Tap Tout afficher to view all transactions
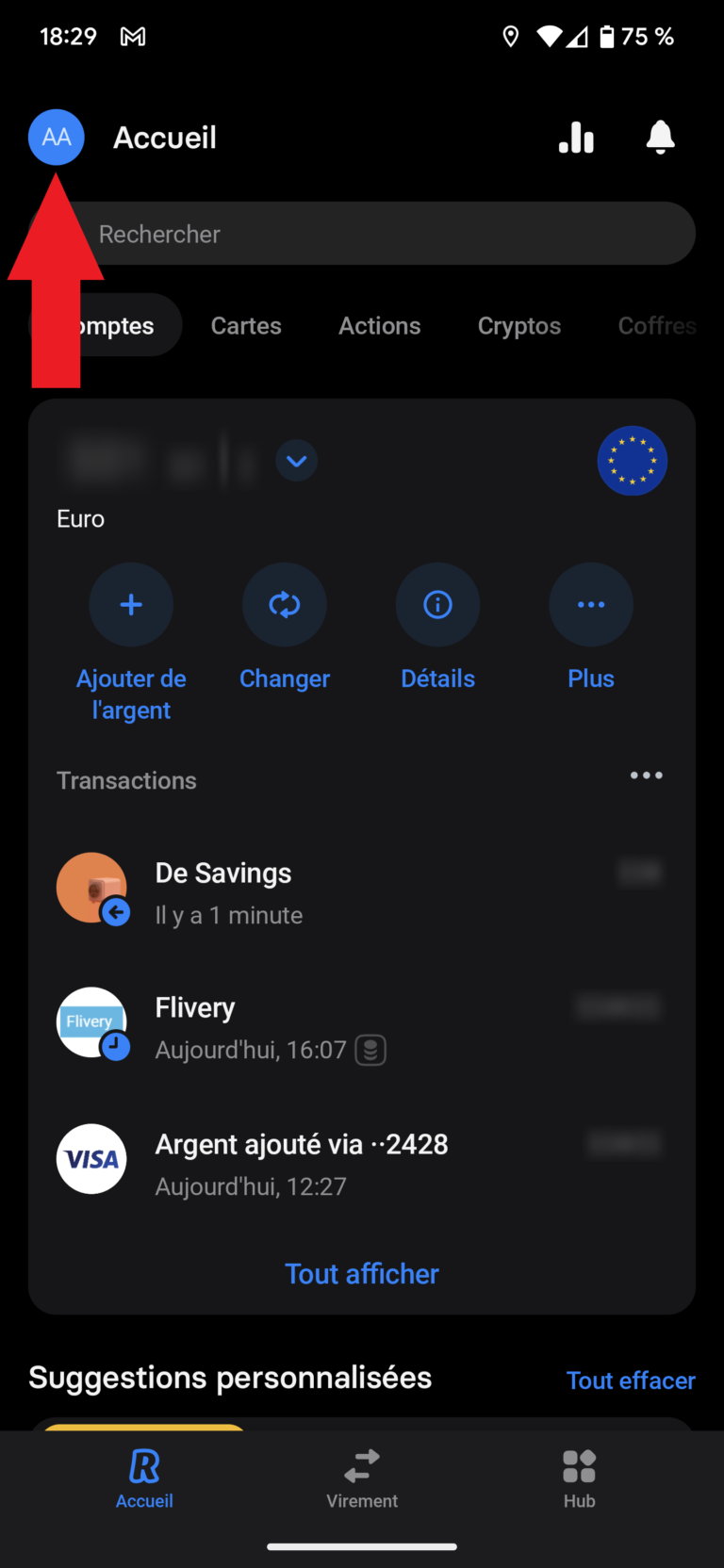724x1568 pixels. [x=362, y=1273]
